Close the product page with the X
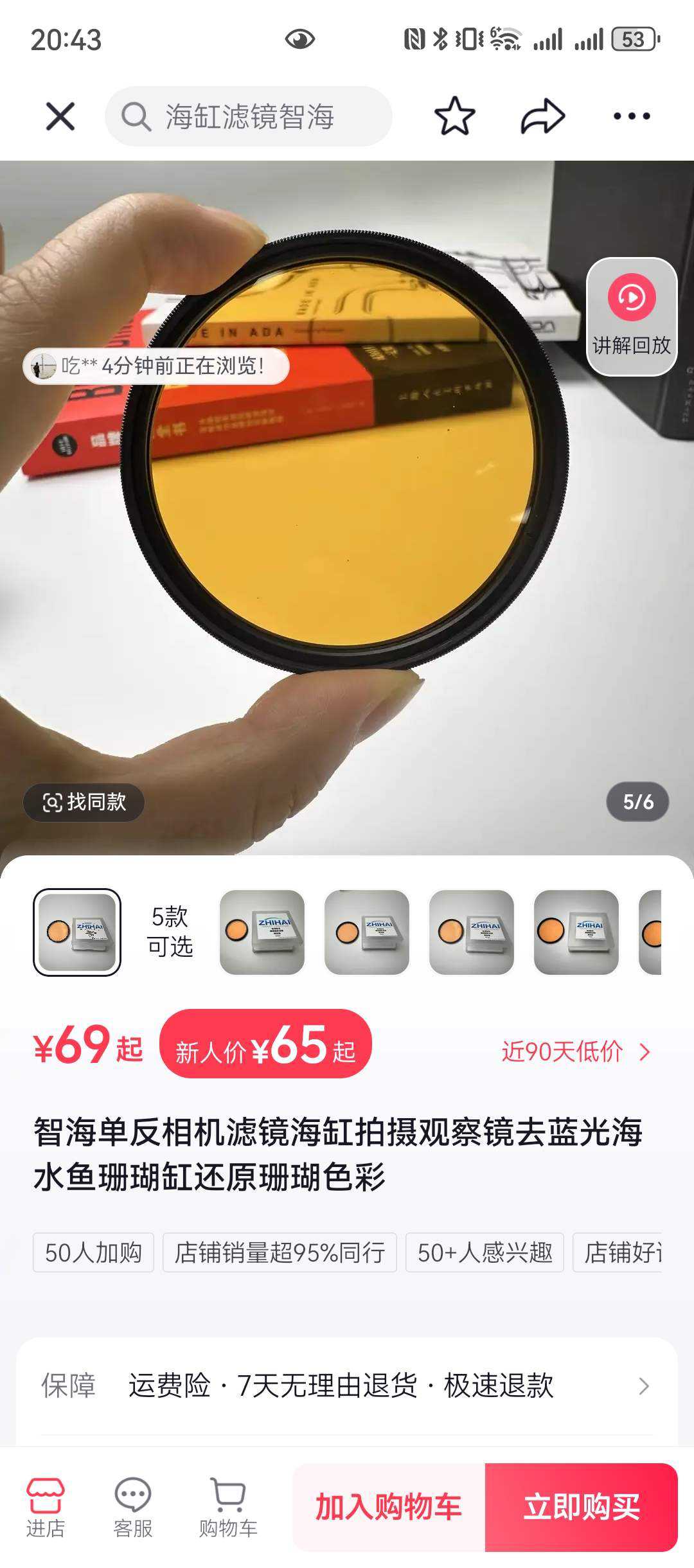This screenshot has width=694, height=1568. point(60,116)
